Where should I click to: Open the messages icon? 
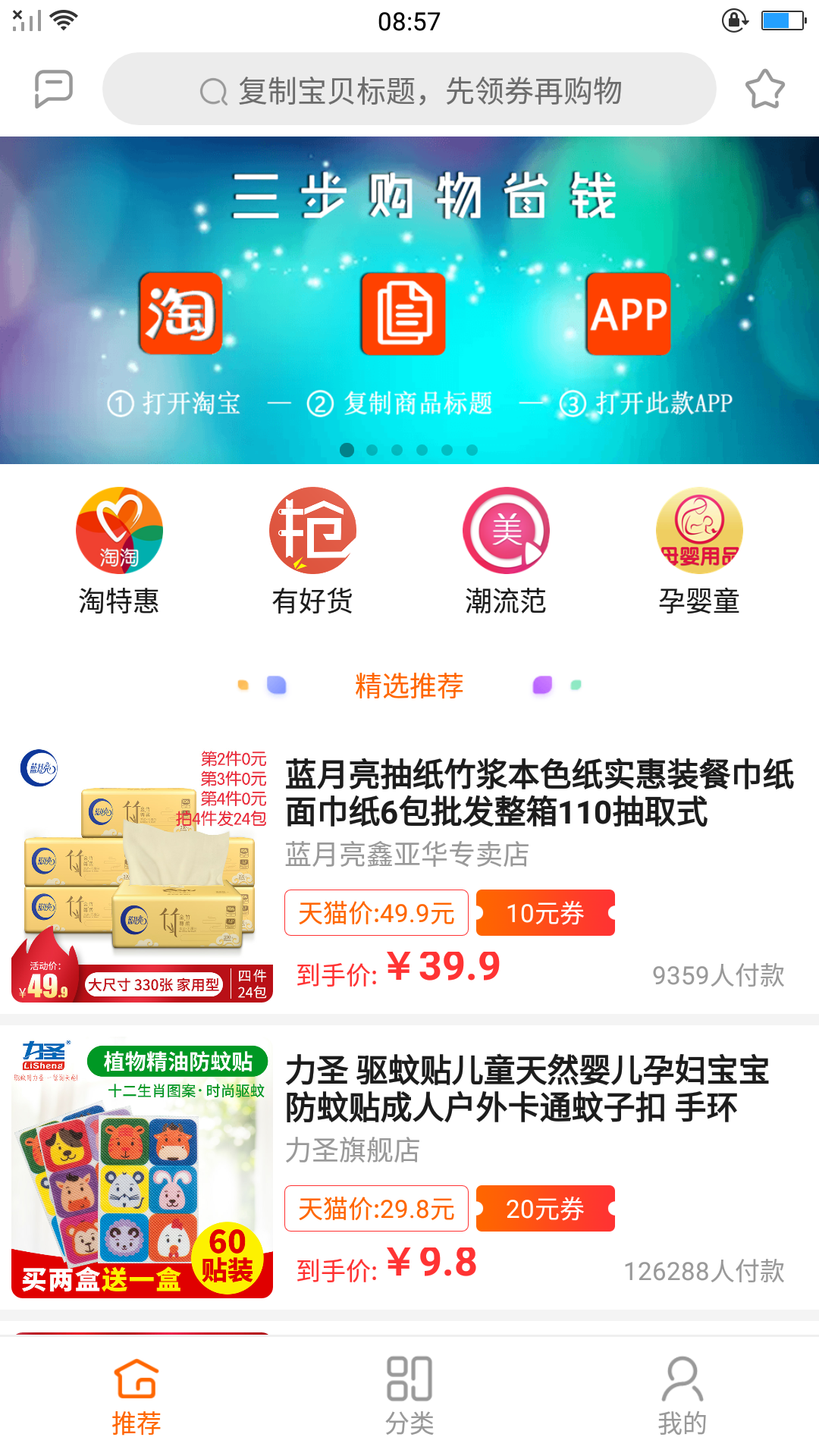click(54, 89)
